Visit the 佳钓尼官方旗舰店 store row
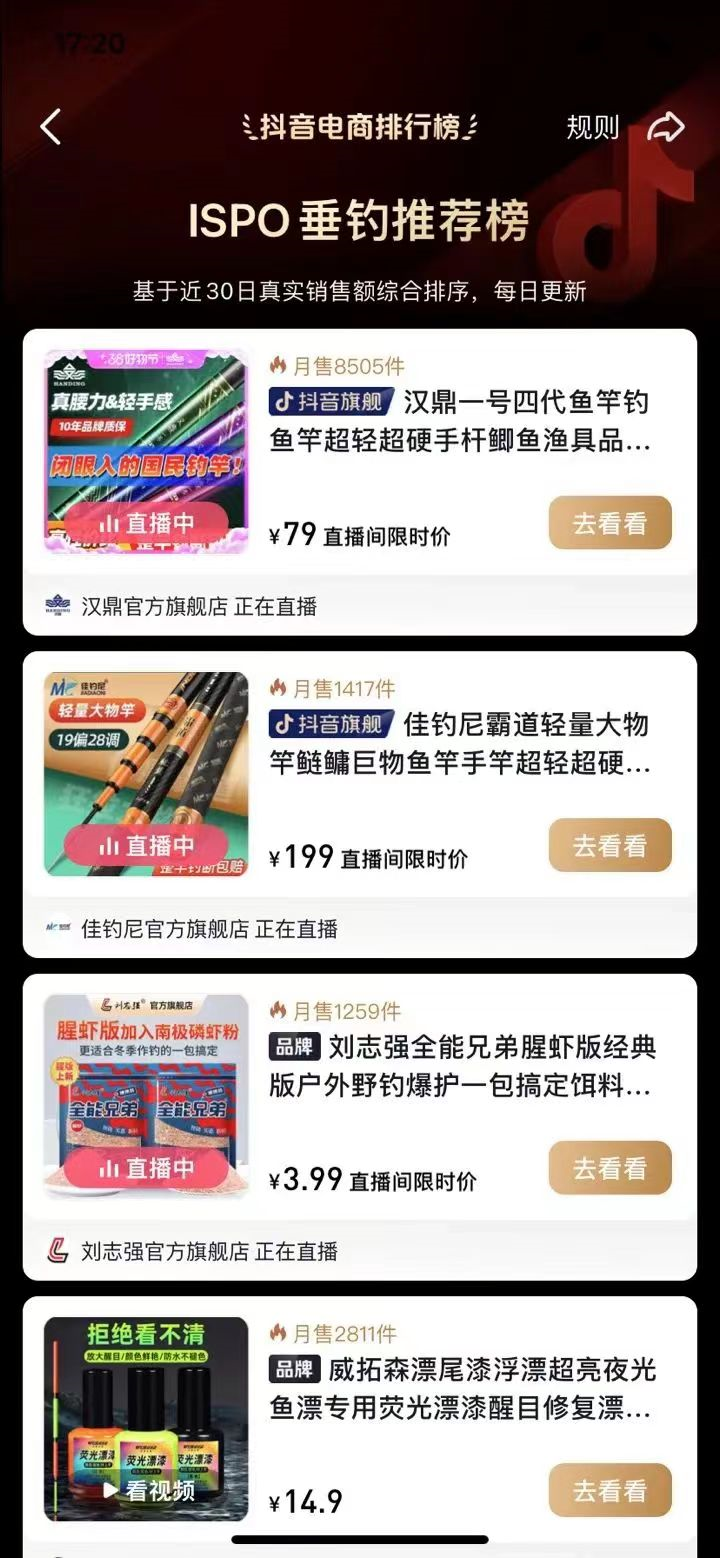The image size is (720, 1558). (208, 928)
